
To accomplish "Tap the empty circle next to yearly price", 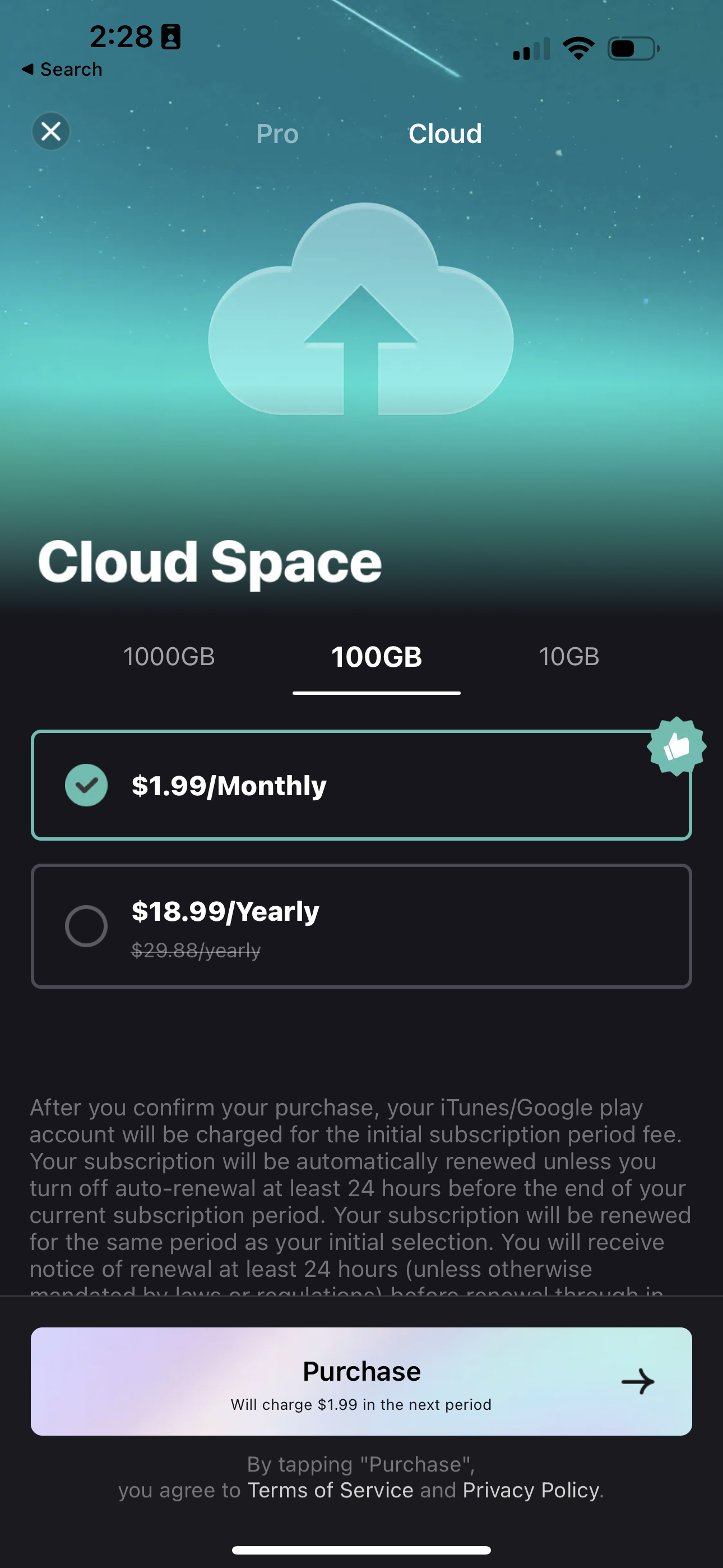I will [x=86, y=925].
